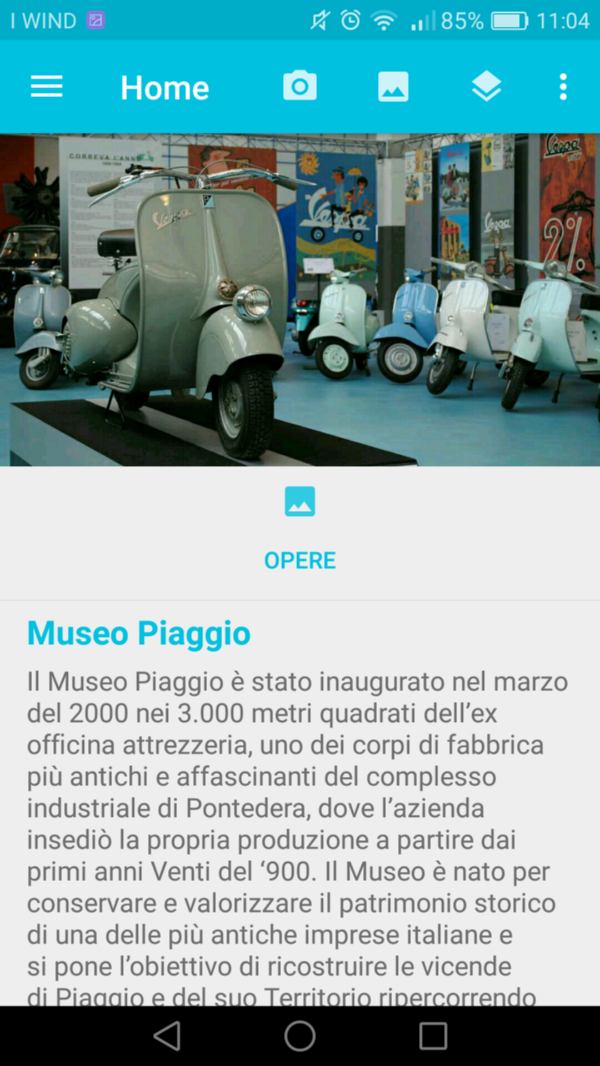Viewport: 600px width, 1066px height.
Task: Launch the camera from the app bar
Action: tap(300, 87)
